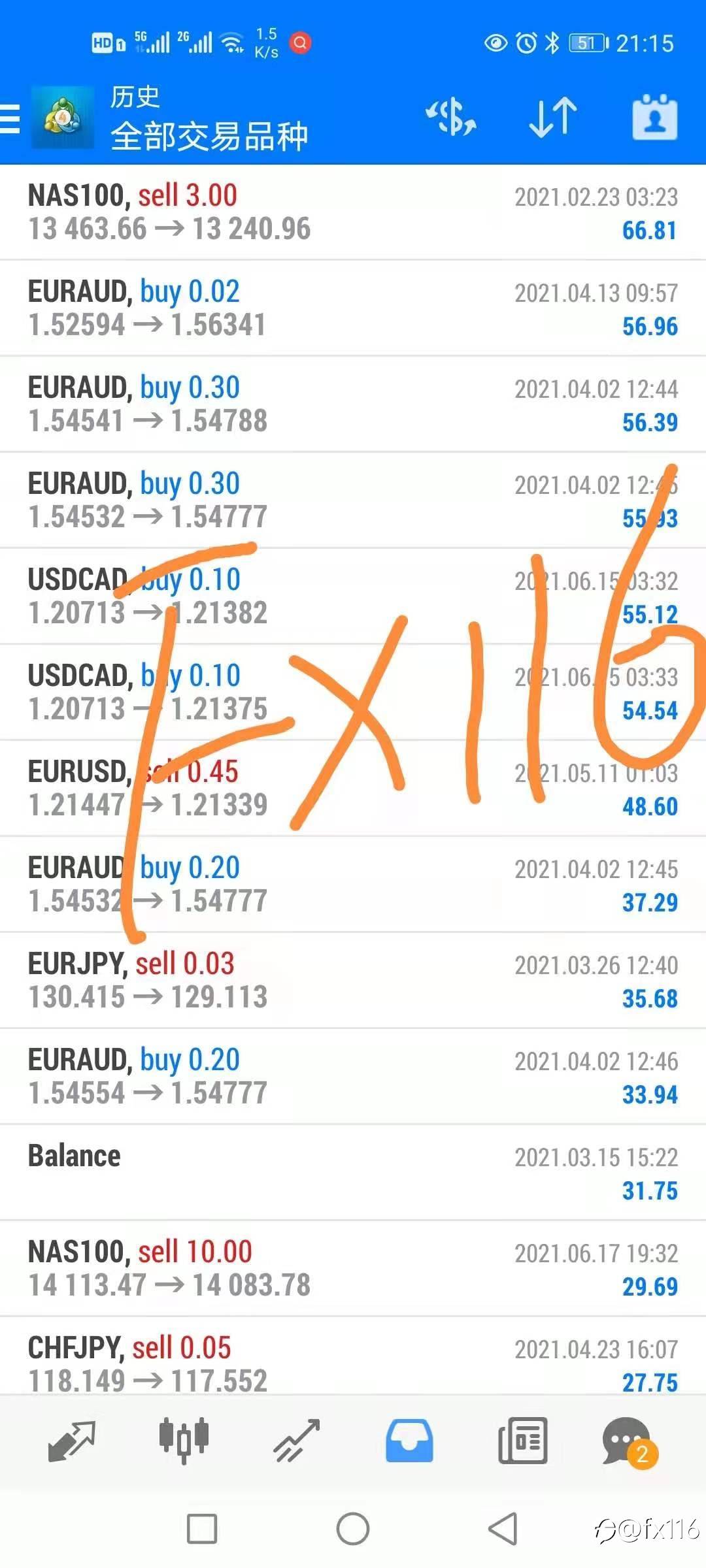Open the EURJPY sell 0.03 trade
The image size is (706, 1568).
(x=353, y=981)
